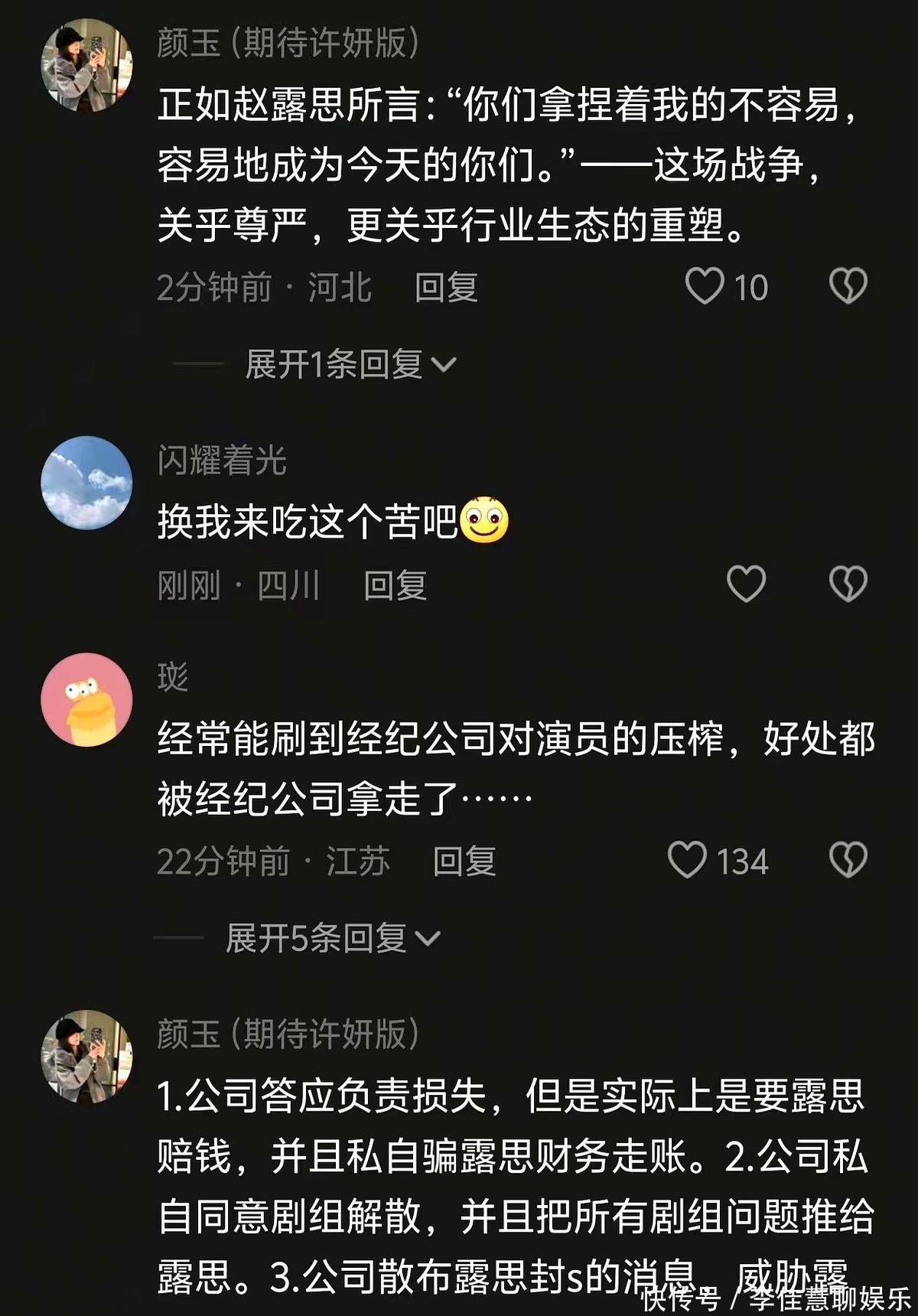Viewport: 918px width, 1316px height.
Task: Reply to 闪耀着光's comment from 四川
Action: [x=395, y=585]
